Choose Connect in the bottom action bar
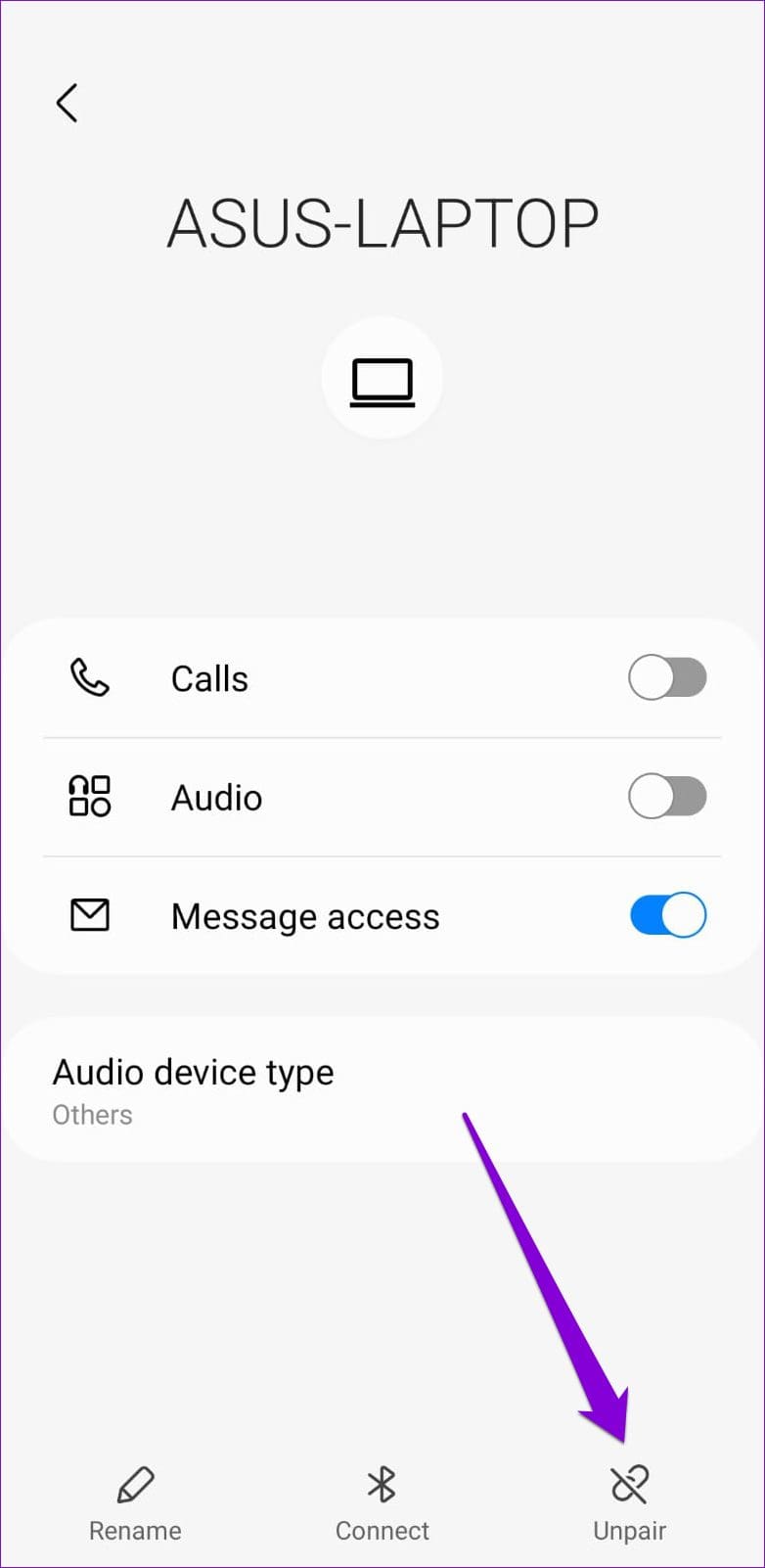 pos(382,1530)
